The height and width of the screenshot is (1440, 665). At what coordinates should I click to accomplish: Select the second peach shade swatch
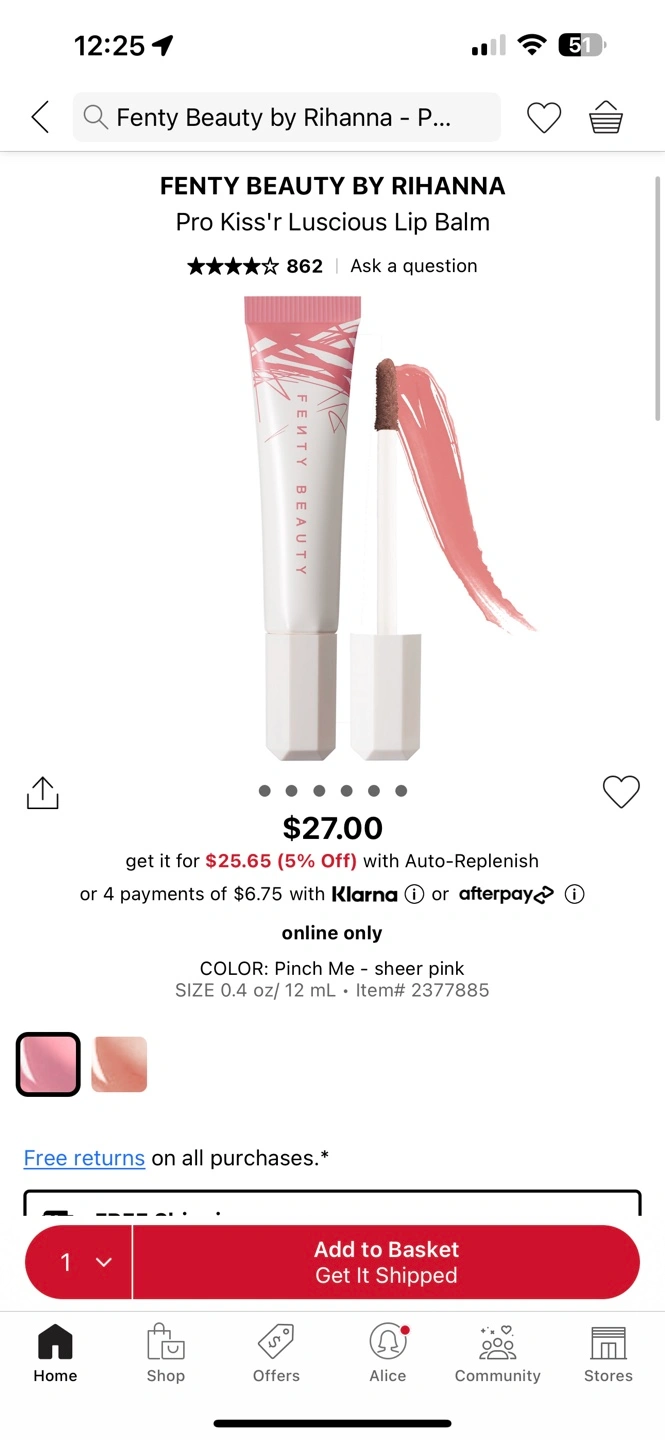click(x=120, y=1064)
